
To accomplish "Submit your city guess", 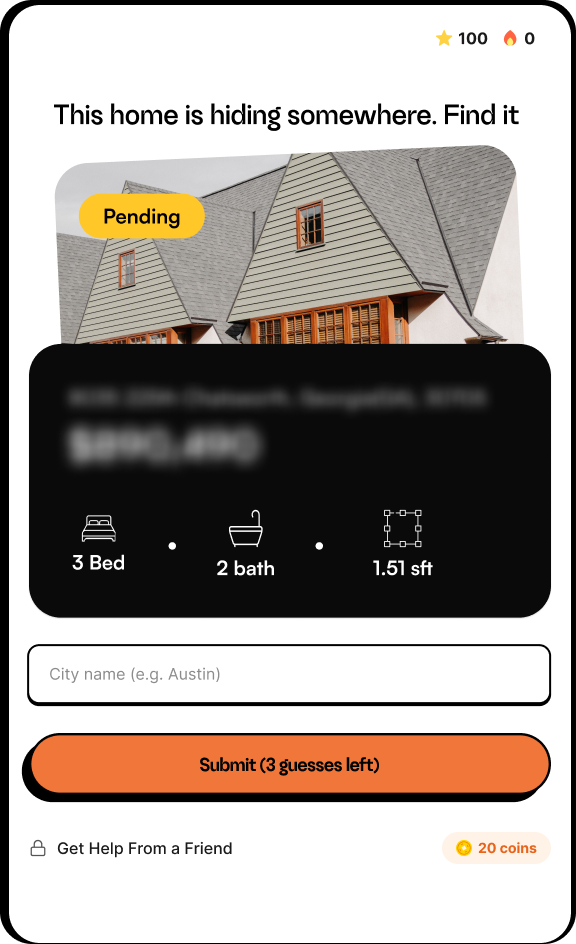I will 290,764.
